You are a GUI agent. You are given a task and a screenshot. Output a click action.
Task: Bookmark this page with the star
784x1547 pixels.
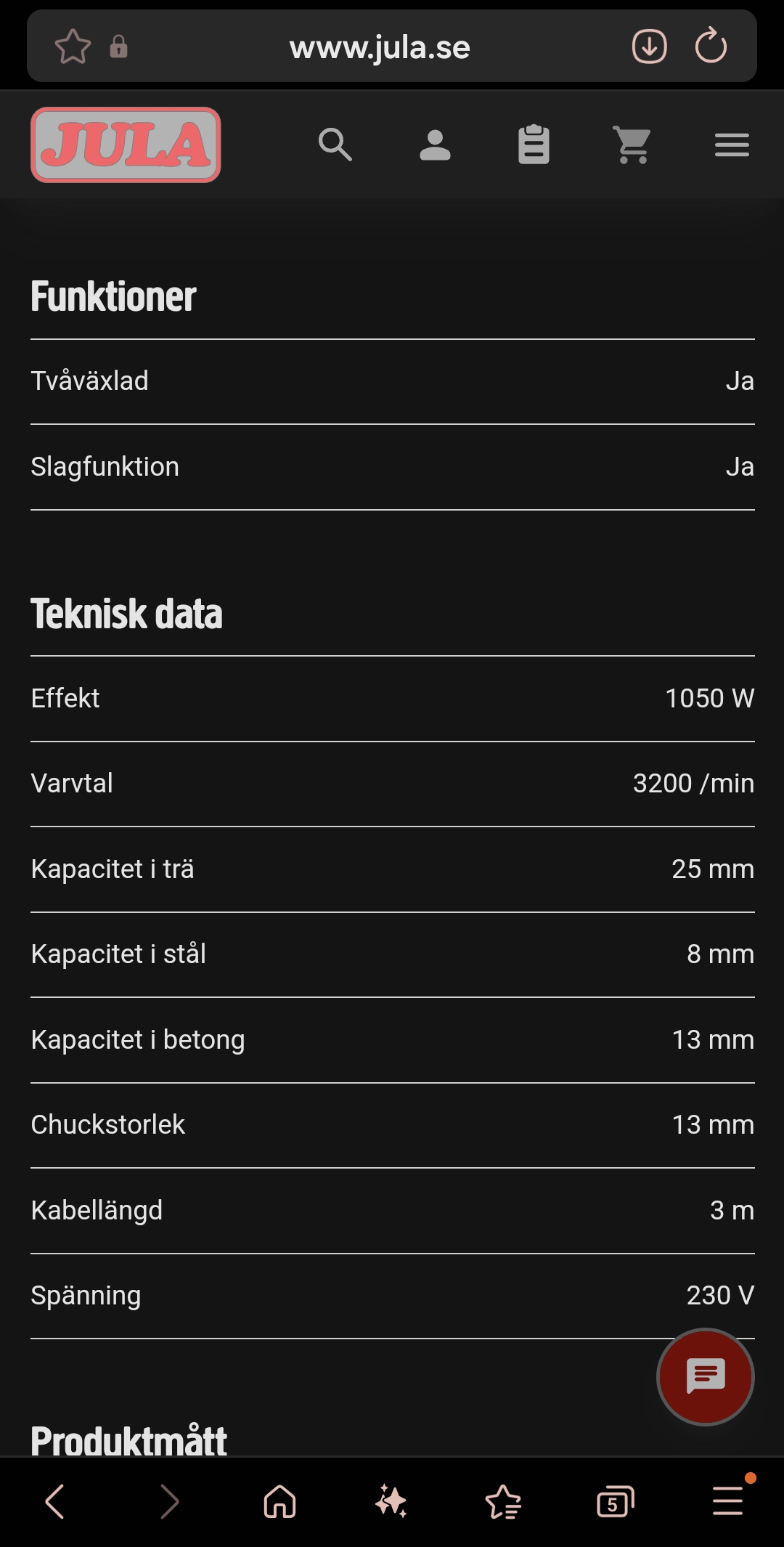(73, 47)
